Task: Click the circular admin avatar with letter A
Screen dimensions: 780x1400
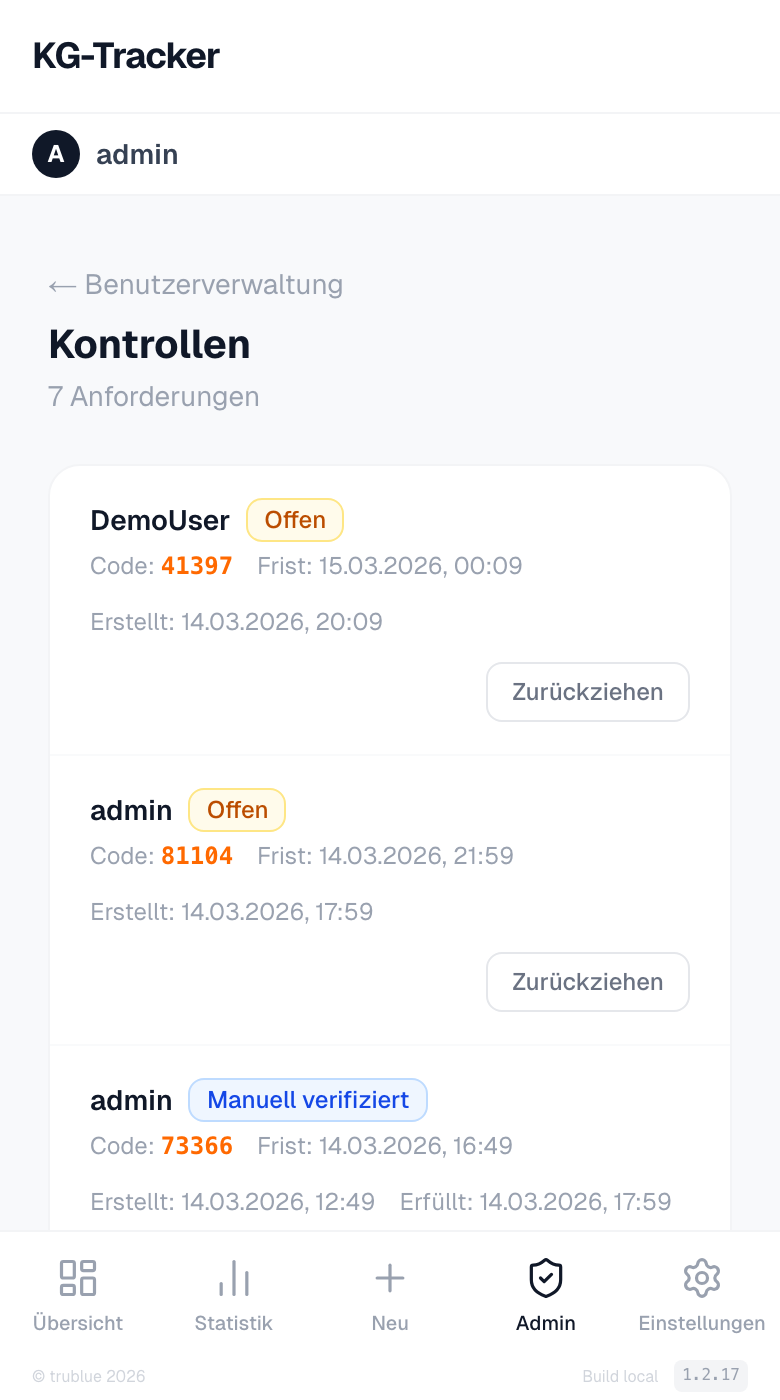Action: pos(56,154)
